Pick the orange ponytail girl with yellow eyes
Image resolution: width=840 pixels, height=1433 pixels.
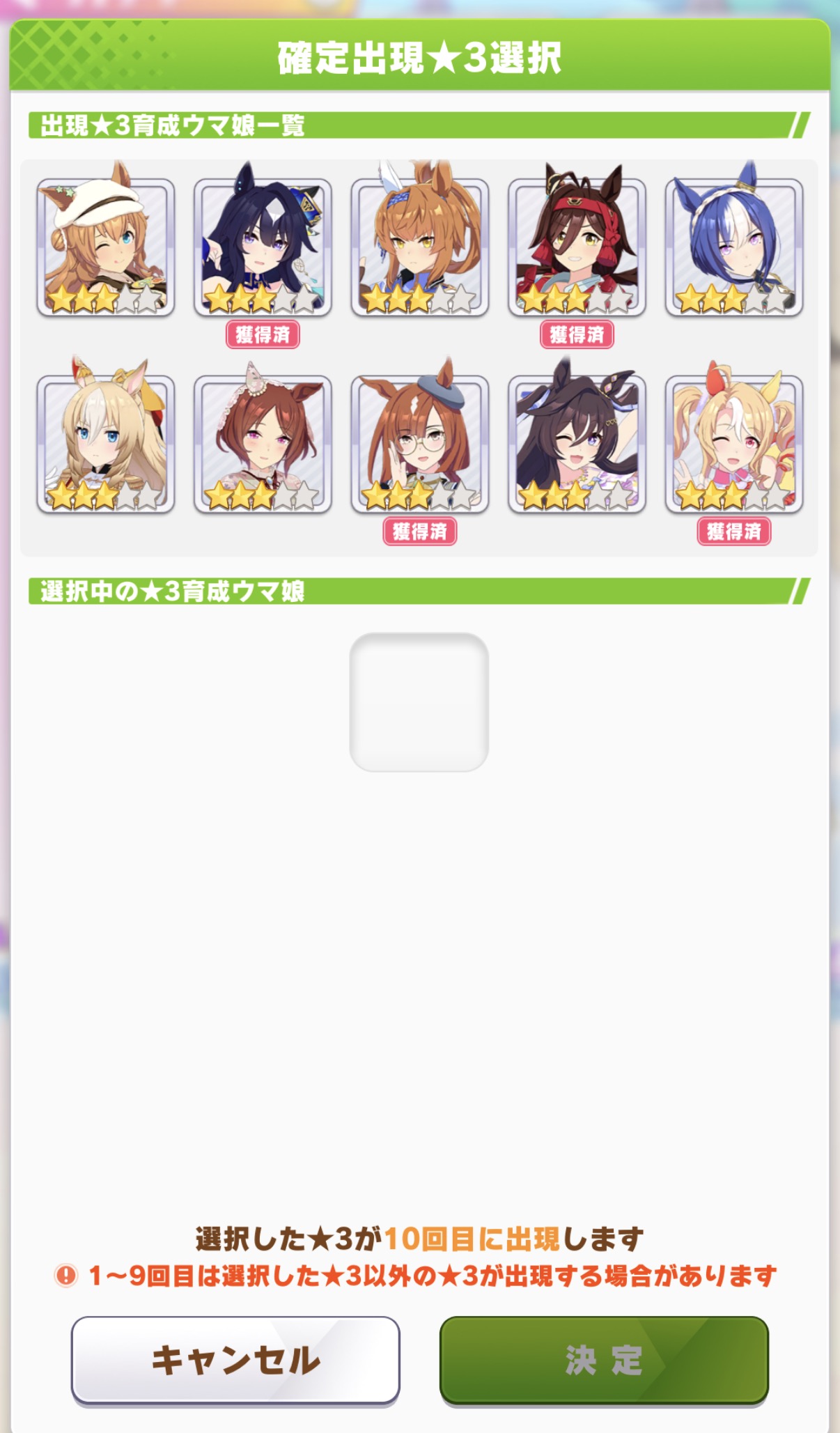pos(420,245)
